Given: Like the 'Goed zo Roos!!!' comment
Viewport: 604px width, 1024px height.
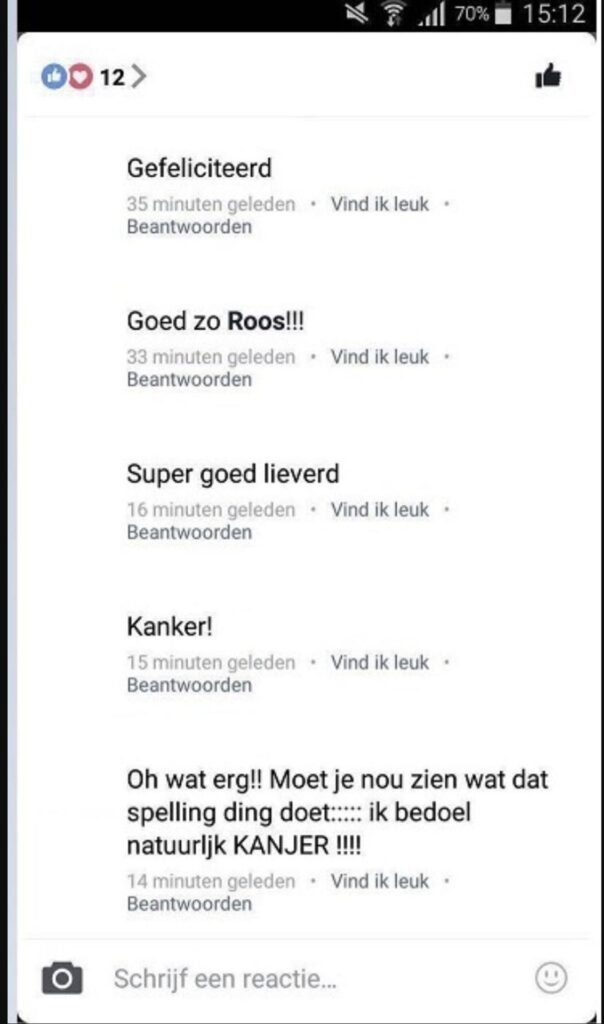Looking at the screenshot, I should [x=379, y=357].
